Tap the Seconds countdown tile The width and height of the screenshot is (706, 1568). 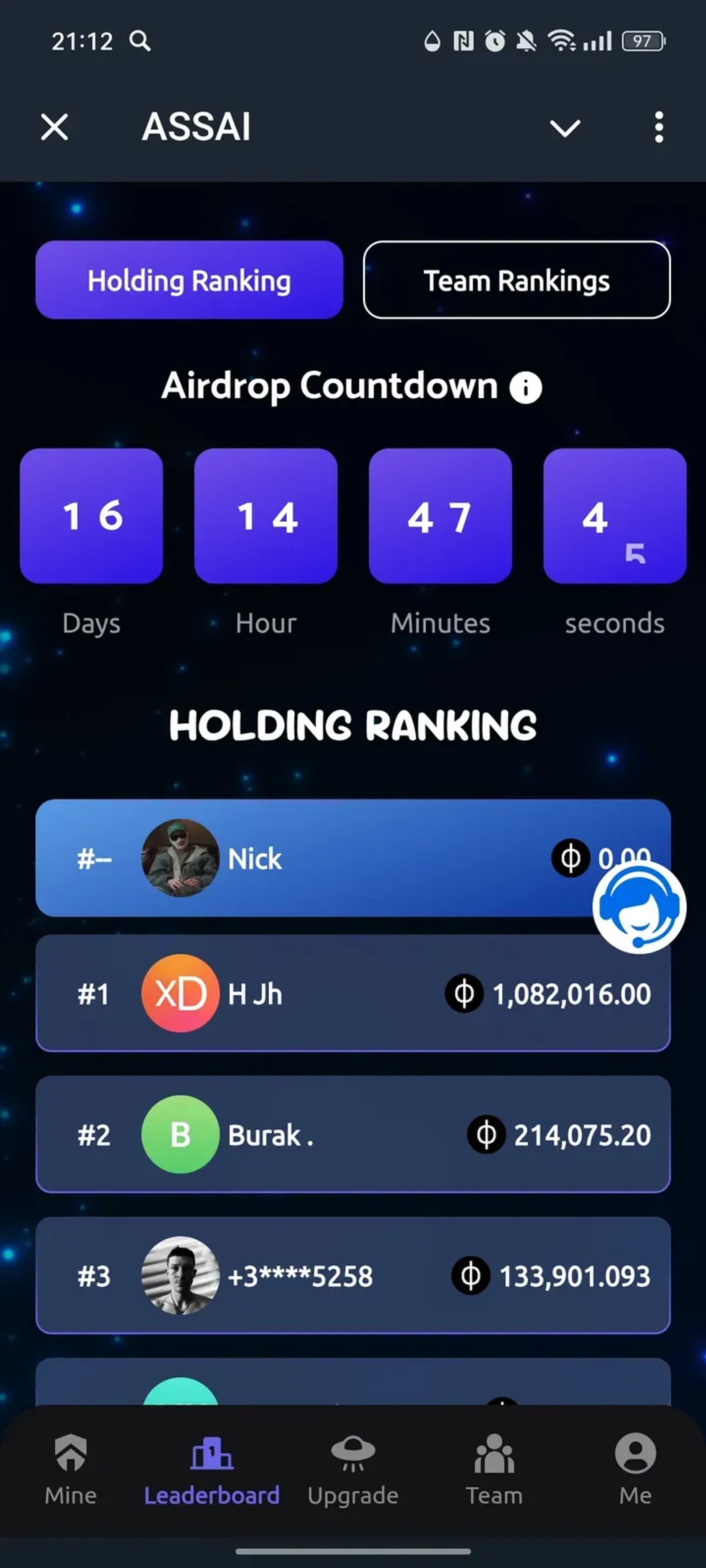click(615, 516)
